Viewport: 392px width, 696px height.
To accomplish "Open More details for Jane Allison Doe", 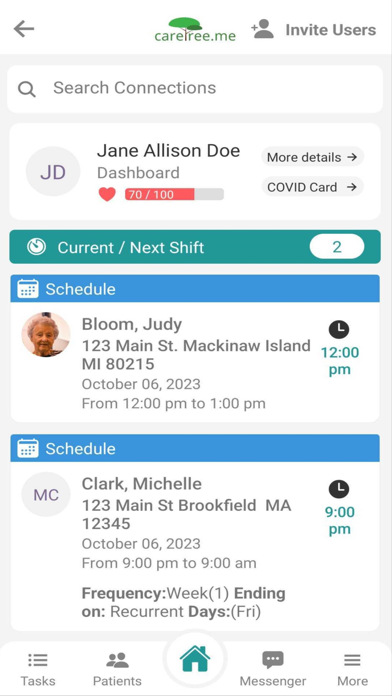I will 313,157.
